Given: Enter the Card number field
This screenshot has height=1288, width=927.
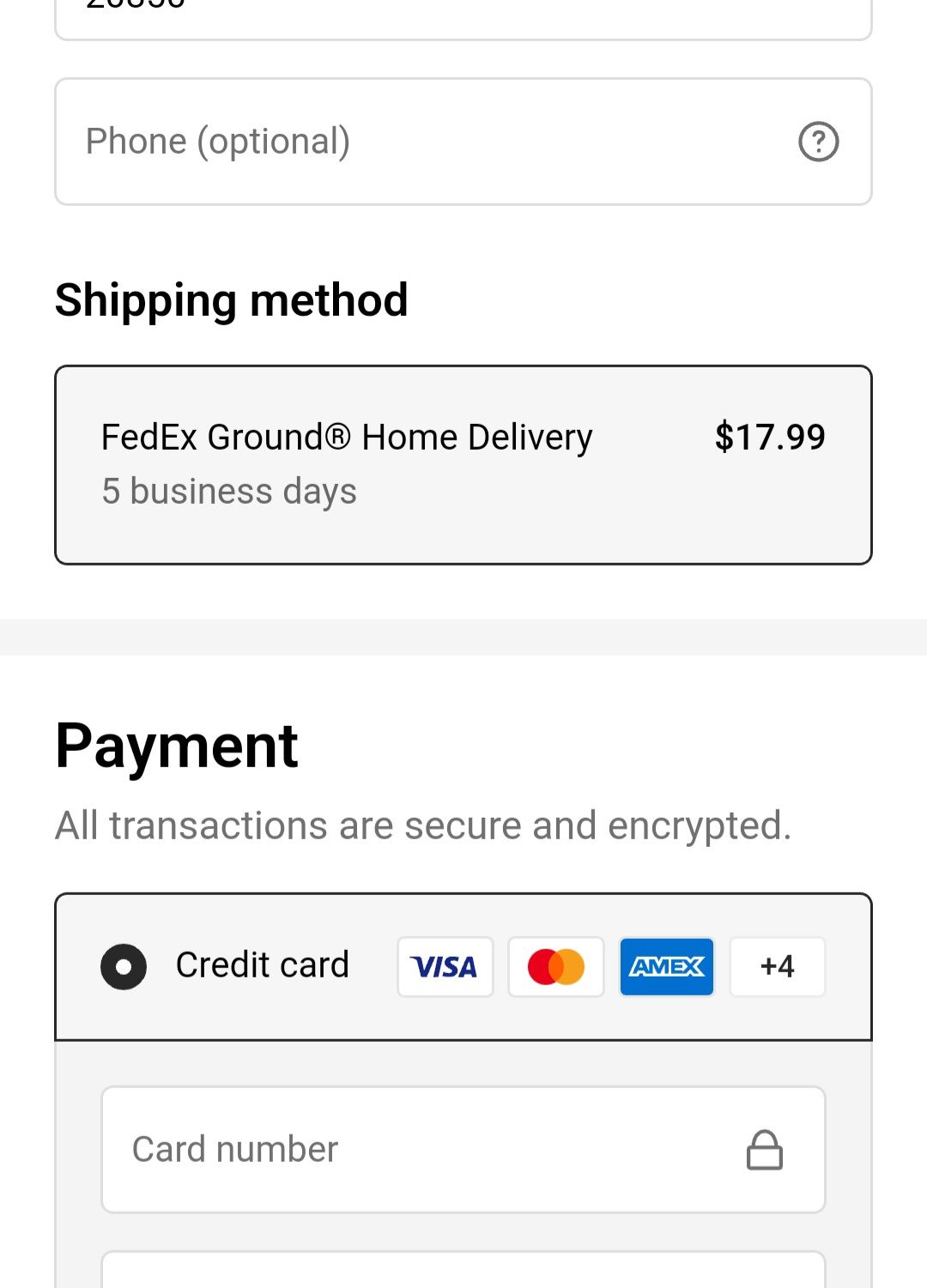Looking at the screenshot, I should 429,1149.
